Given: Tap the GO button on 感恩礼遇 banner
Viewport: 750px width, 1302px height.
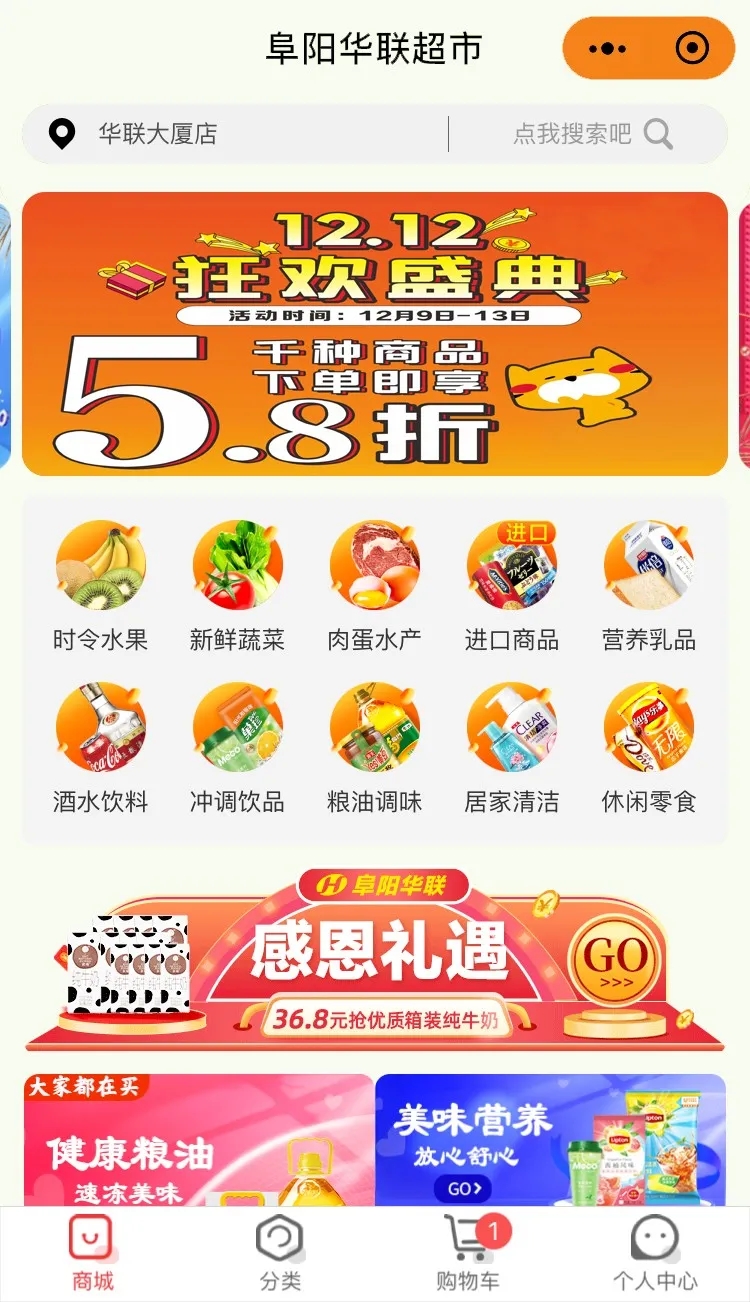Looking at the screenshot, I should pyautogui.click(x=615, y=961).
